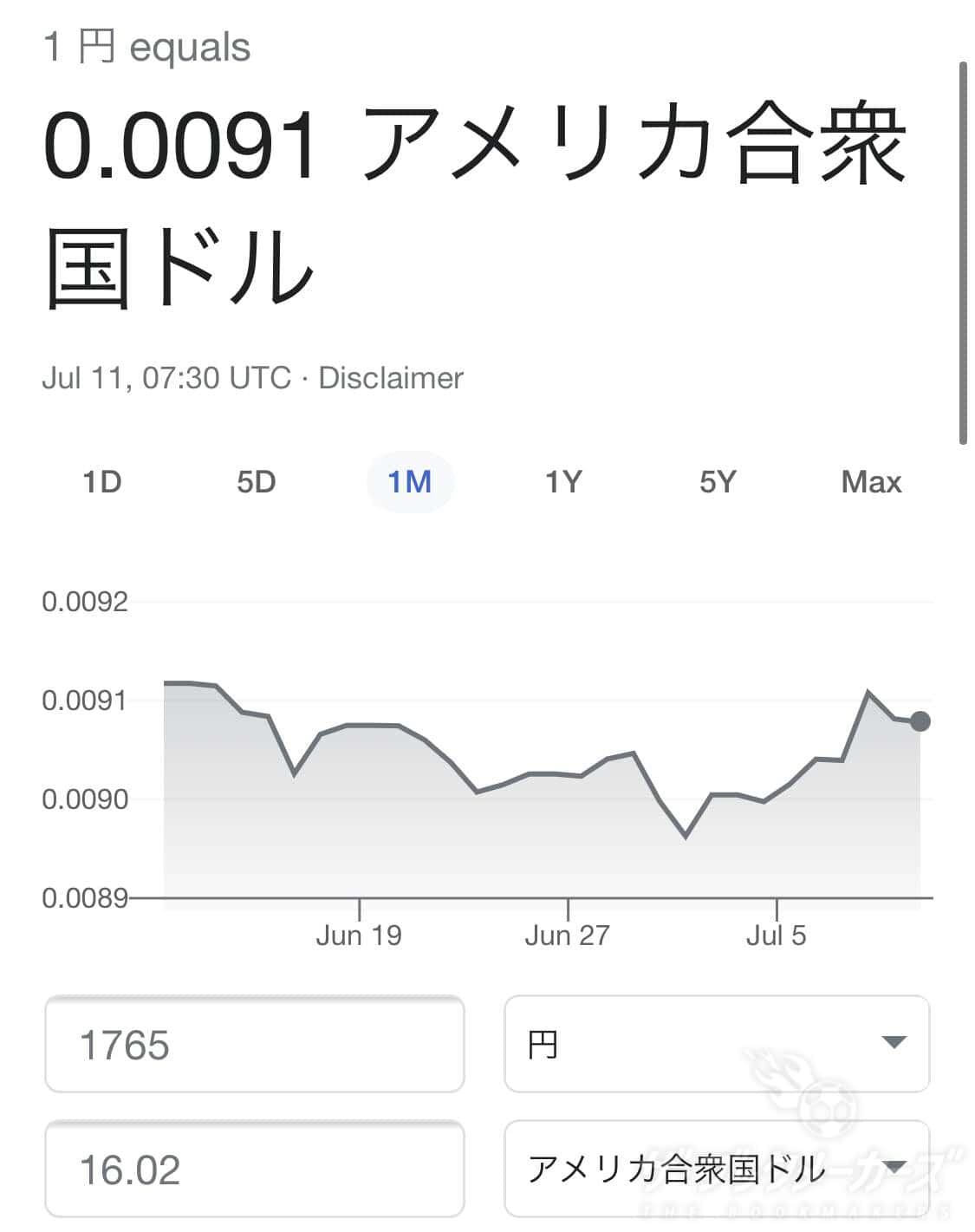Click the dropdown arrow beside 円
This screenshot has width=975, height=1232.
click(x=894, y=1044)
